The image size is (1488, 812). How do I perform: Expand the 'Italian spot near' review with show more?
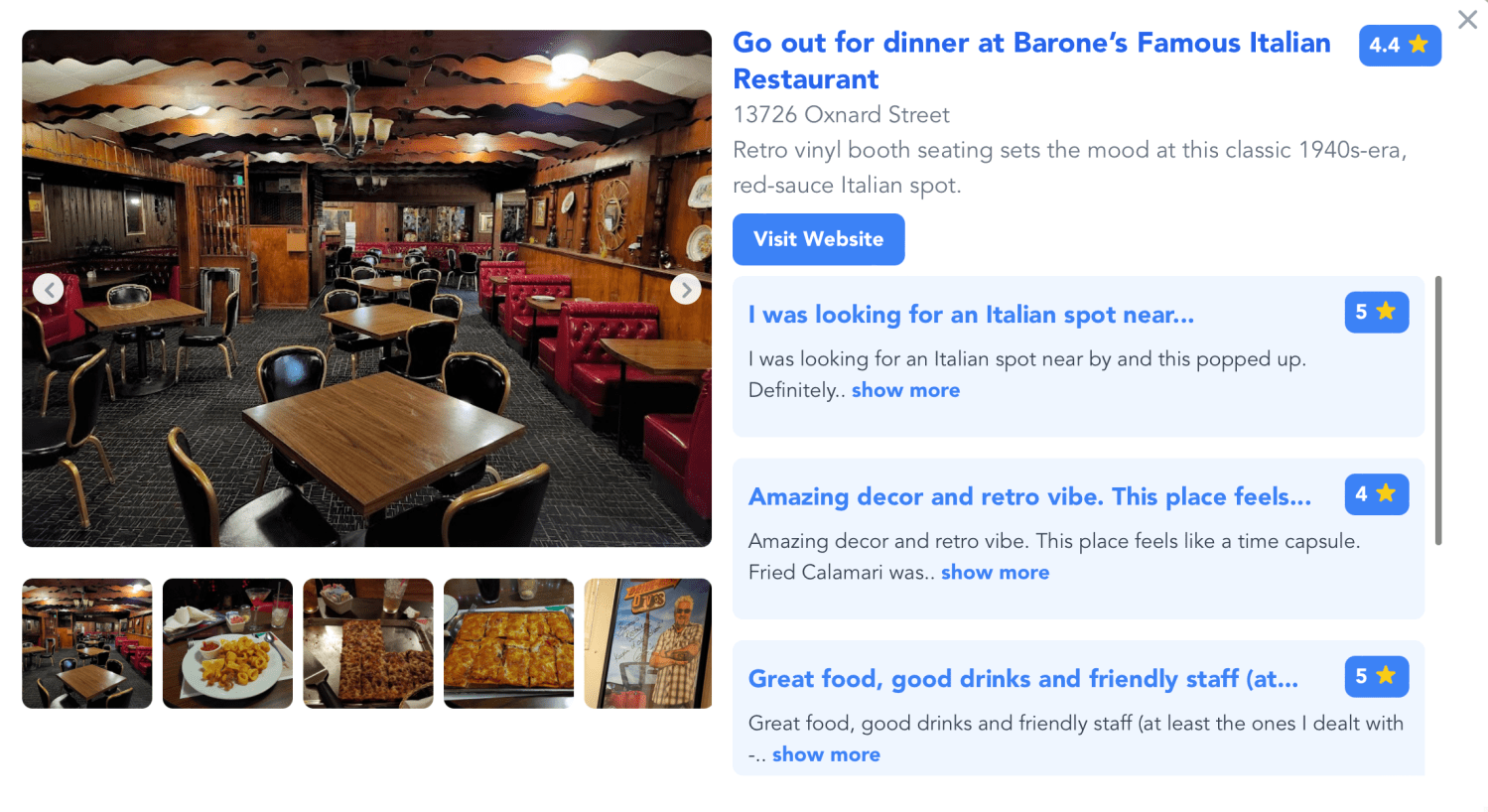click(905, 390)
